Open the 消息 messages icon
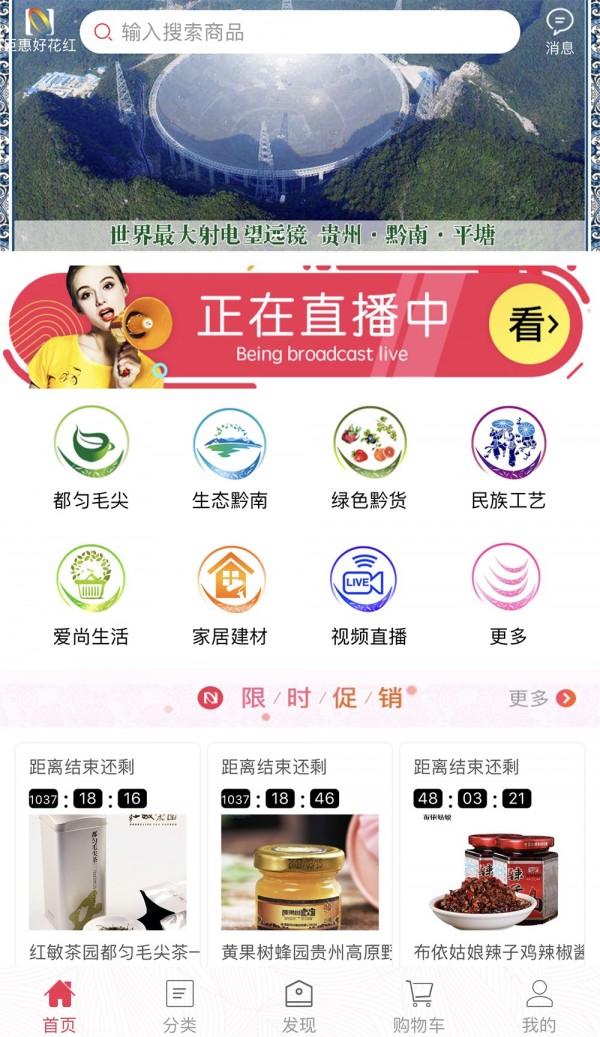This screenshot has width=600, height=1037. coord(559,31)
